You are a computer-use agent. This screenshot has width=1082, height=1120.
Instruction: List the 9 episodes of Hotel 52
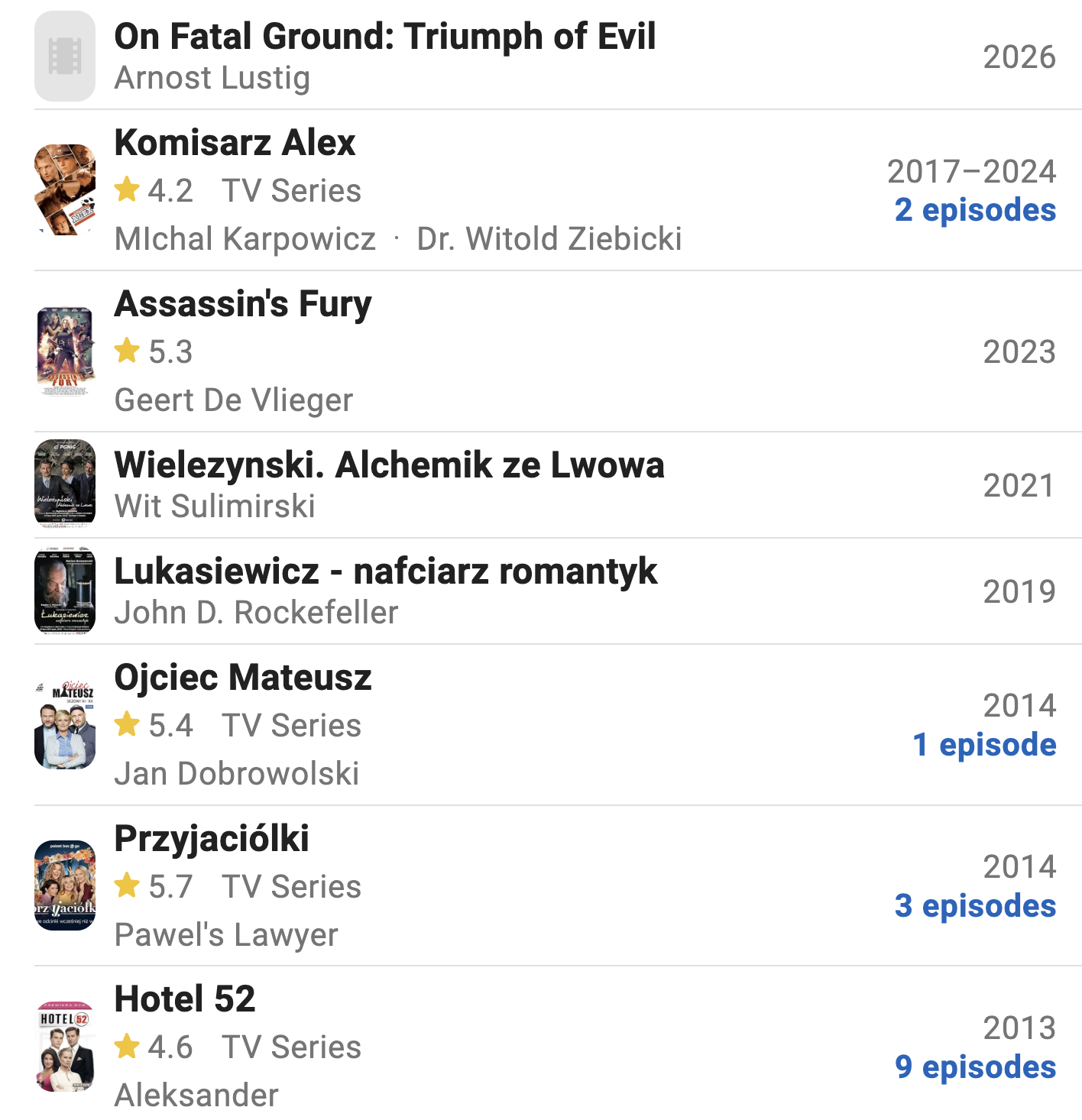[x=975, y=1067]
